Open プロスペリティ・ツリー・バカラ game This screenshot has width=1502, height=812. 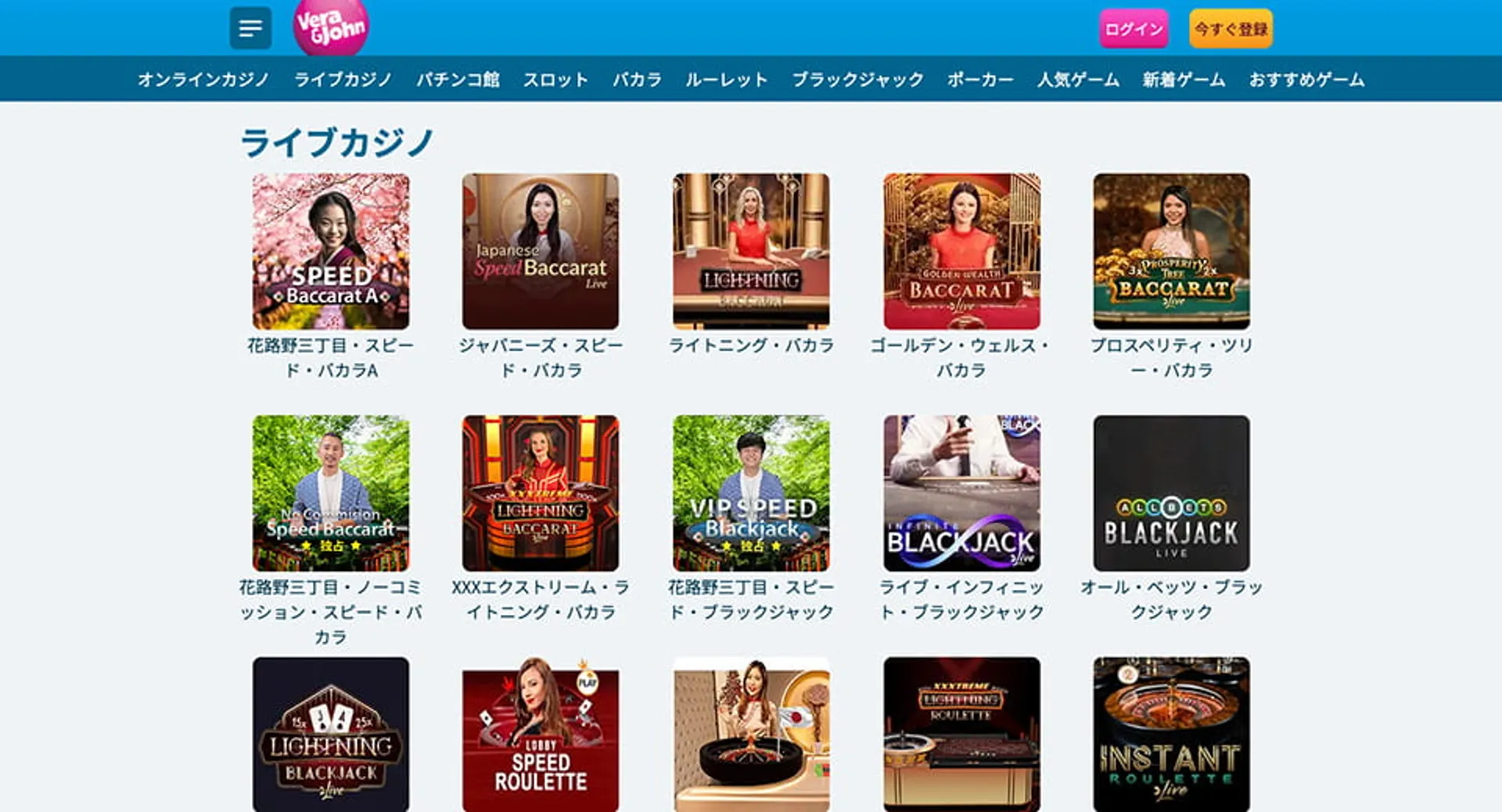pos(1171,251)
